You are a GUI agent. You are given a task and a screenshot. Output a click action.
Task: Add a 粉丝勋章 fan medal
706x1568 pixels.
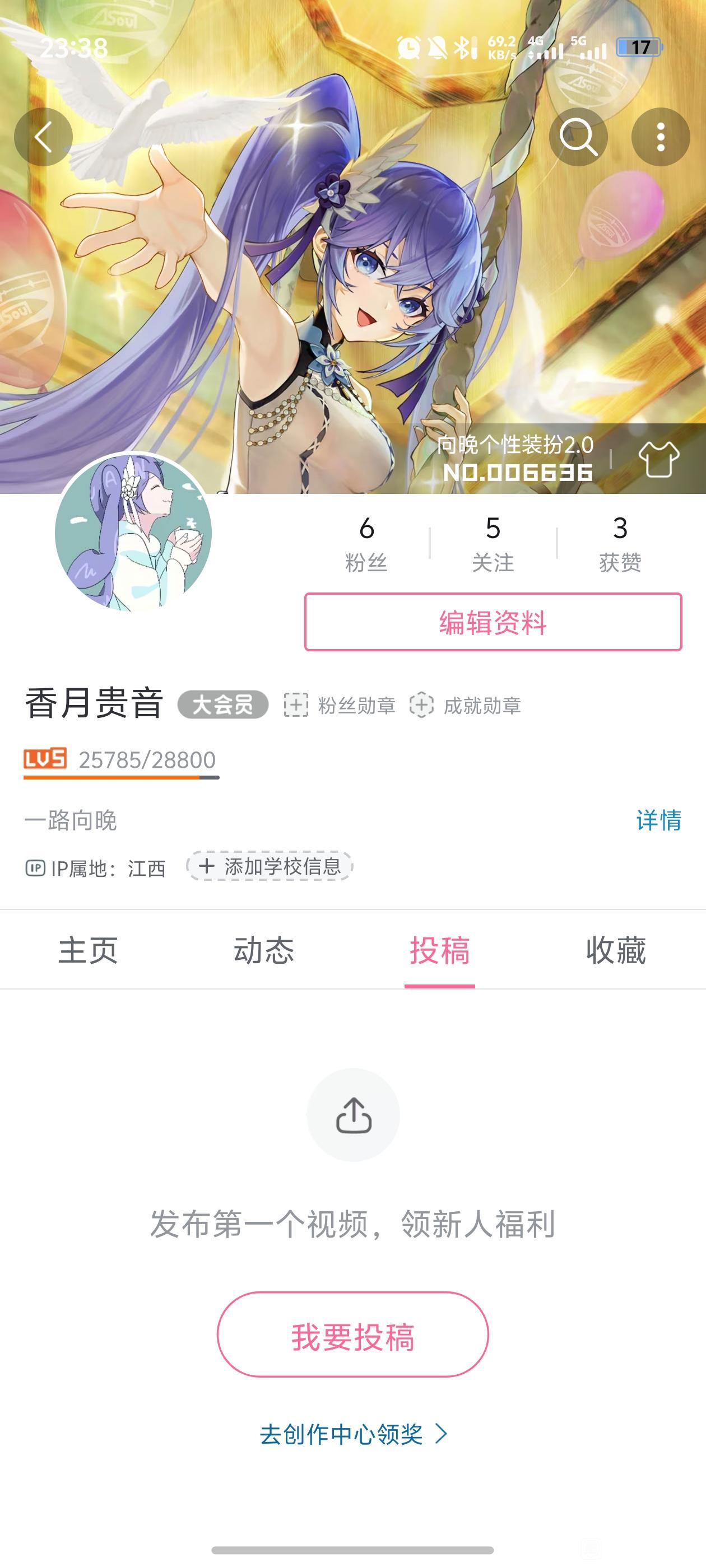[340, 705]
